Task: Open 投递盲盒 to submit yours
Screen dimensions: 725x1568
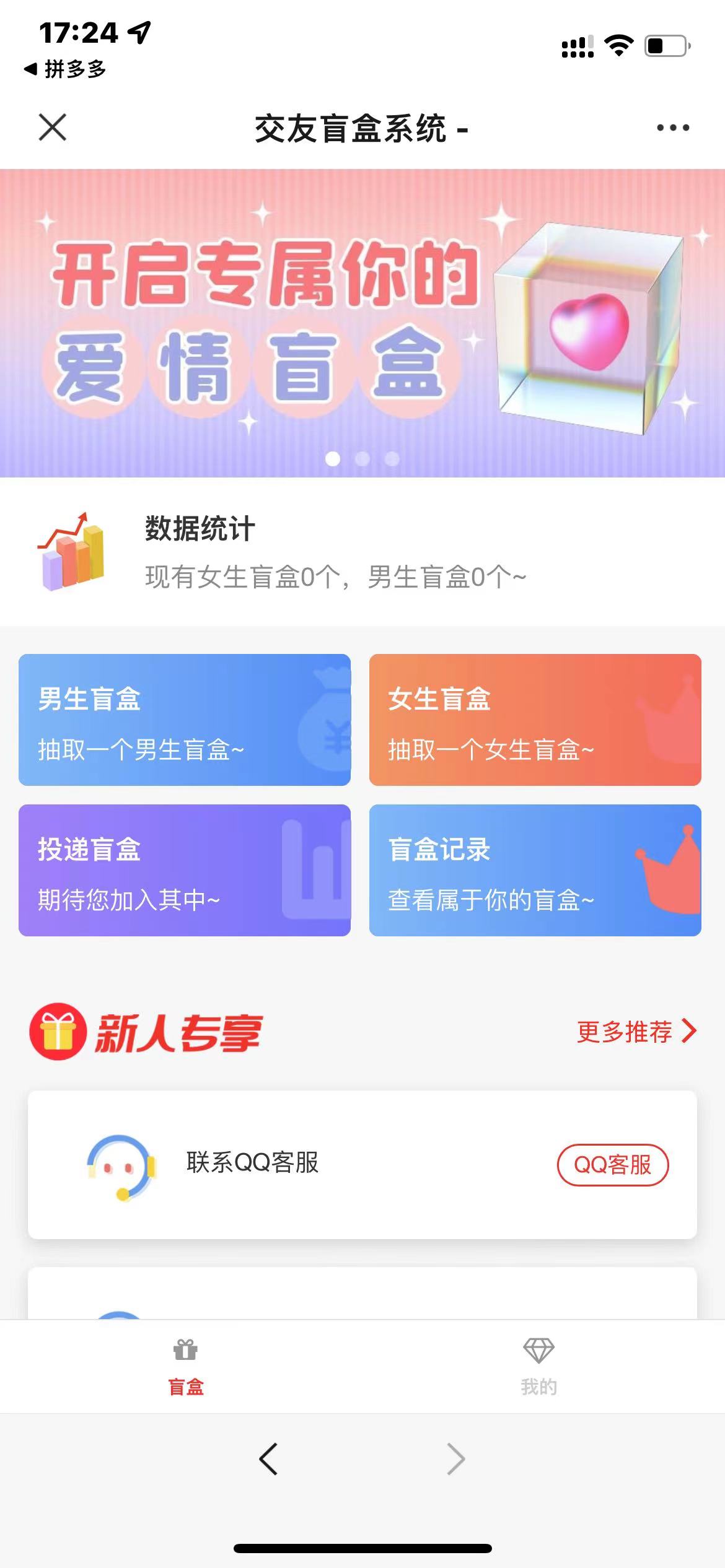Action: pos(185,870)
